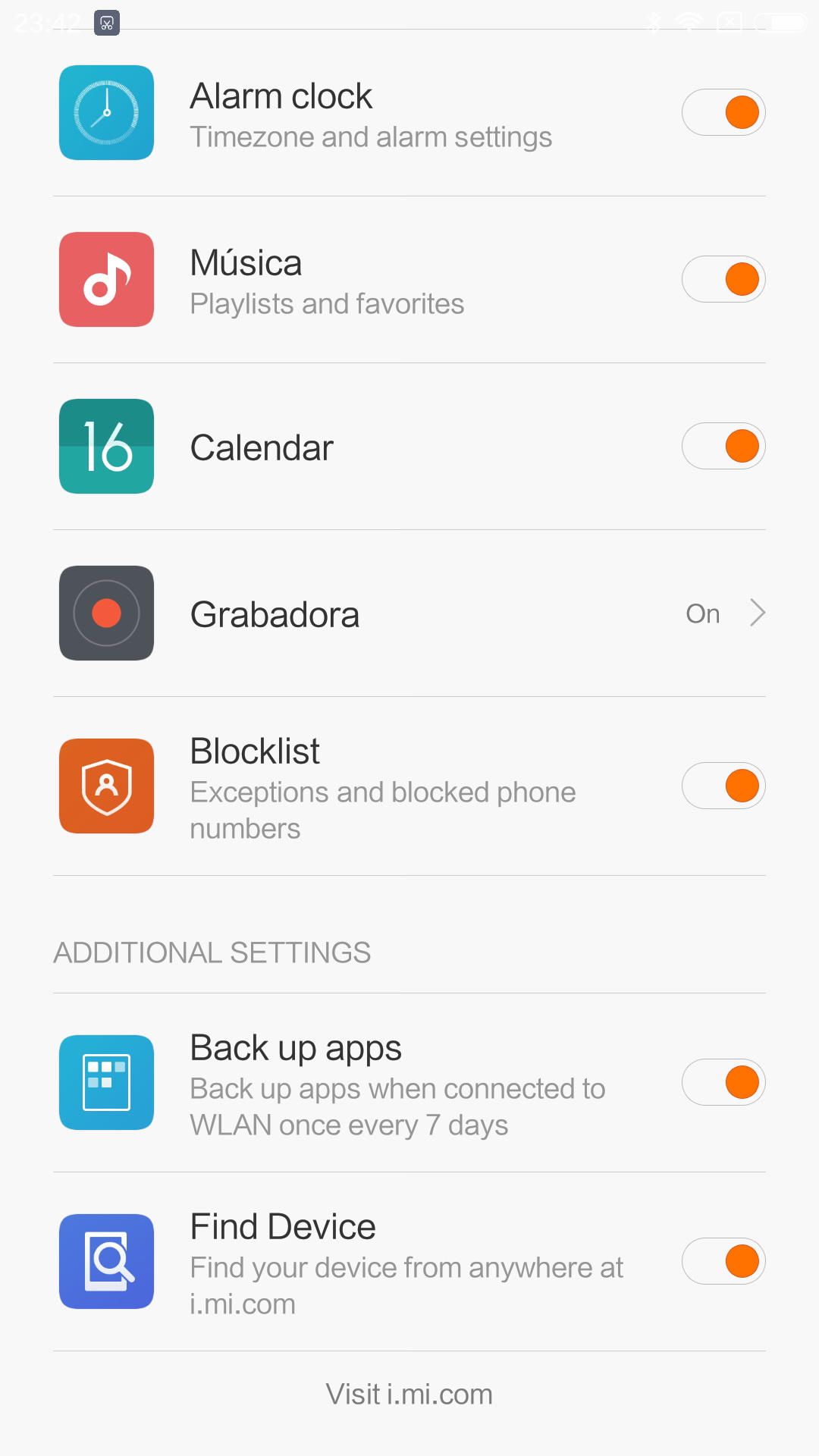Disable the Música sync toggle
819x1456 pixels.
[x=723, y=279]
